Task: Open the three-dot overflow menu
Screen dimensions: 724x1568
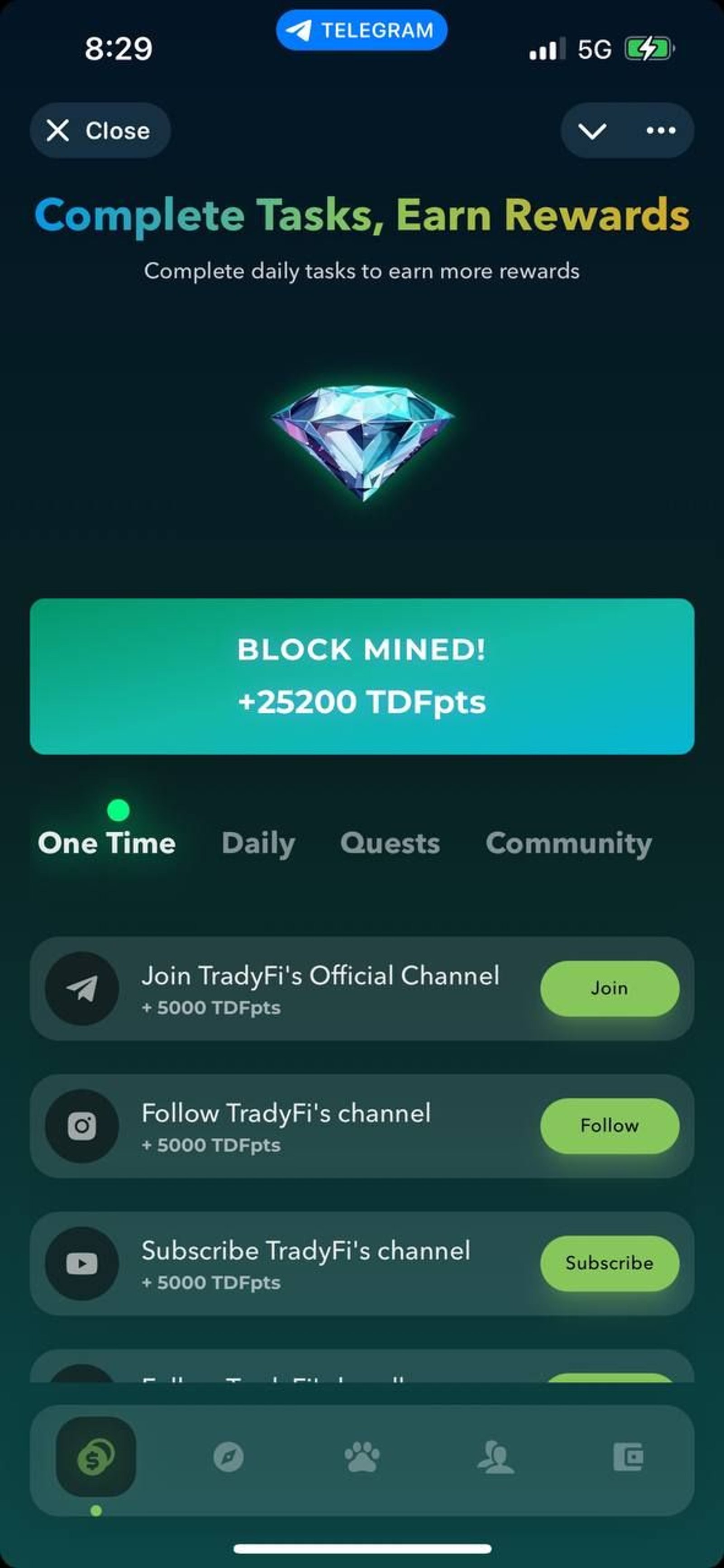Action: [x=661, y=130]
